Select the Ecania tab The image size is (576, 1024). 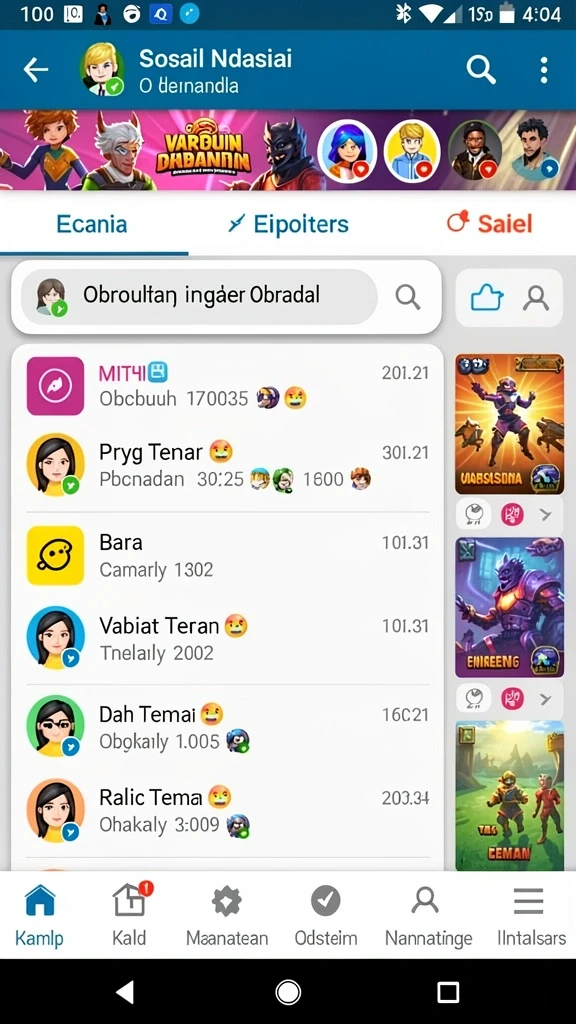[x=91, y=224]
